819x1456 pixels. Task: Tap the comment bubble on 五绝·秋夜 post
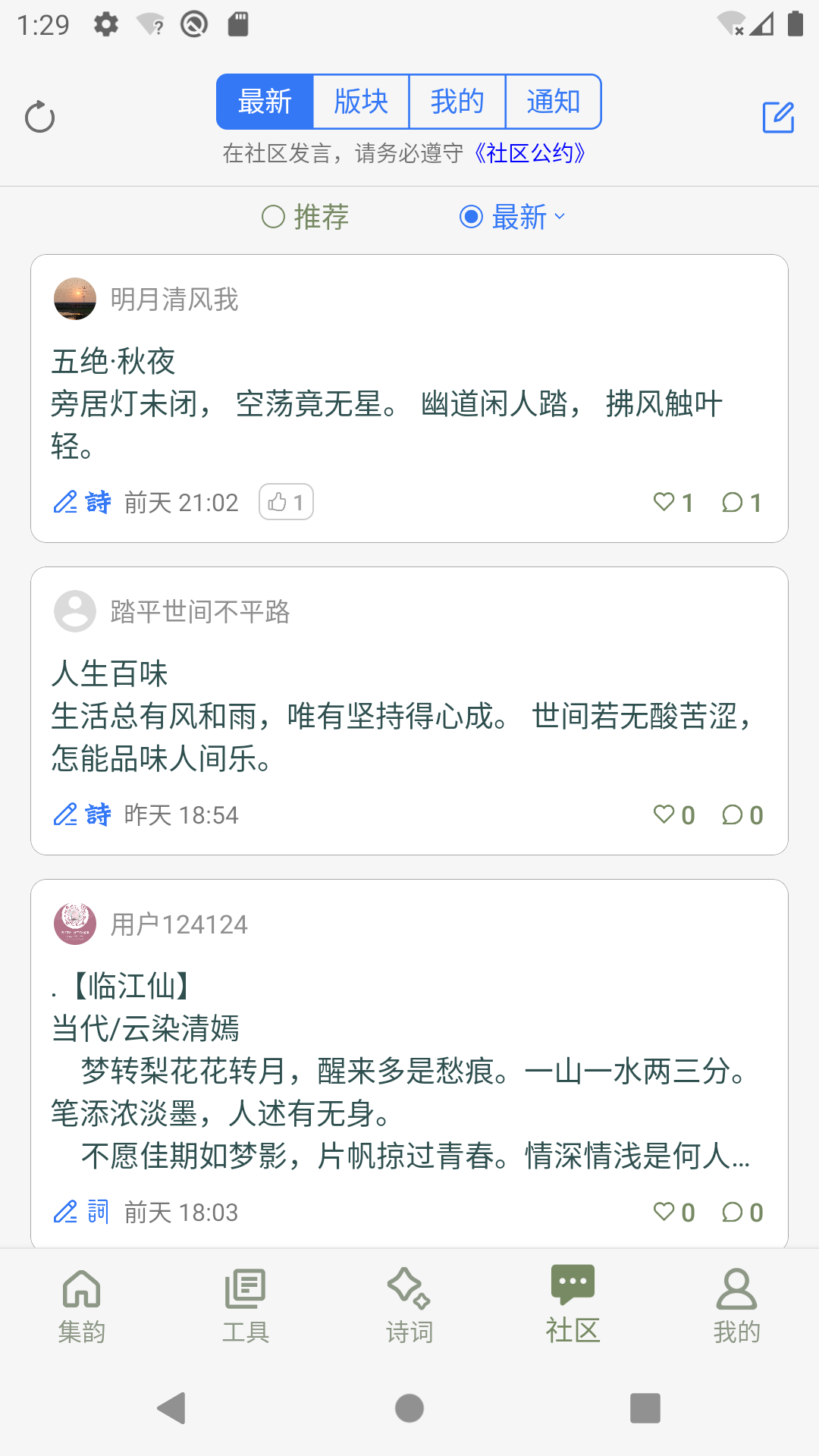733,501
